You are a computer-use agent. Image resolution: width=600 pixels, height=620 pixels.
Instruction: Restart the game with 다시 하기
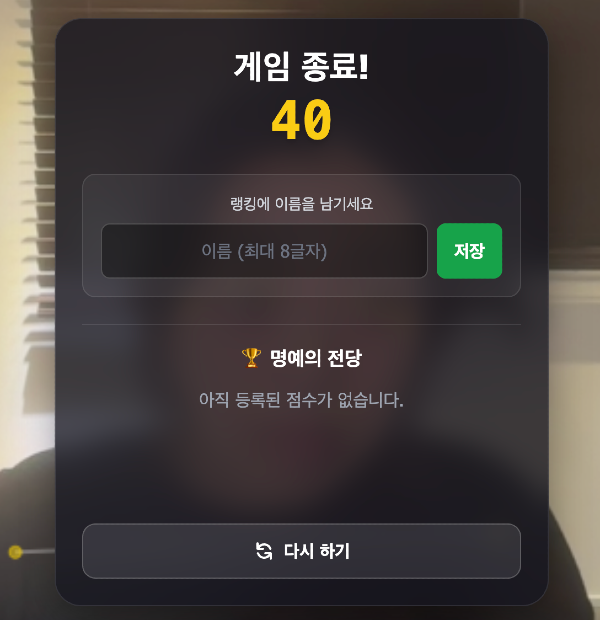[x=301, y=551]
